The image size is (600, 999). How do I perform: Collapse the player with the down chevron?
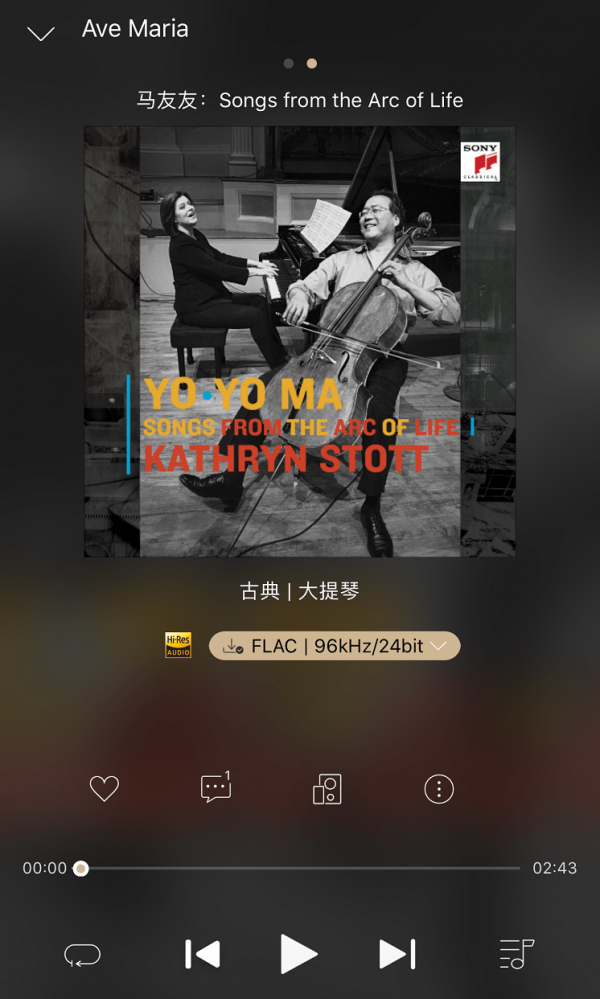[40, 34]
